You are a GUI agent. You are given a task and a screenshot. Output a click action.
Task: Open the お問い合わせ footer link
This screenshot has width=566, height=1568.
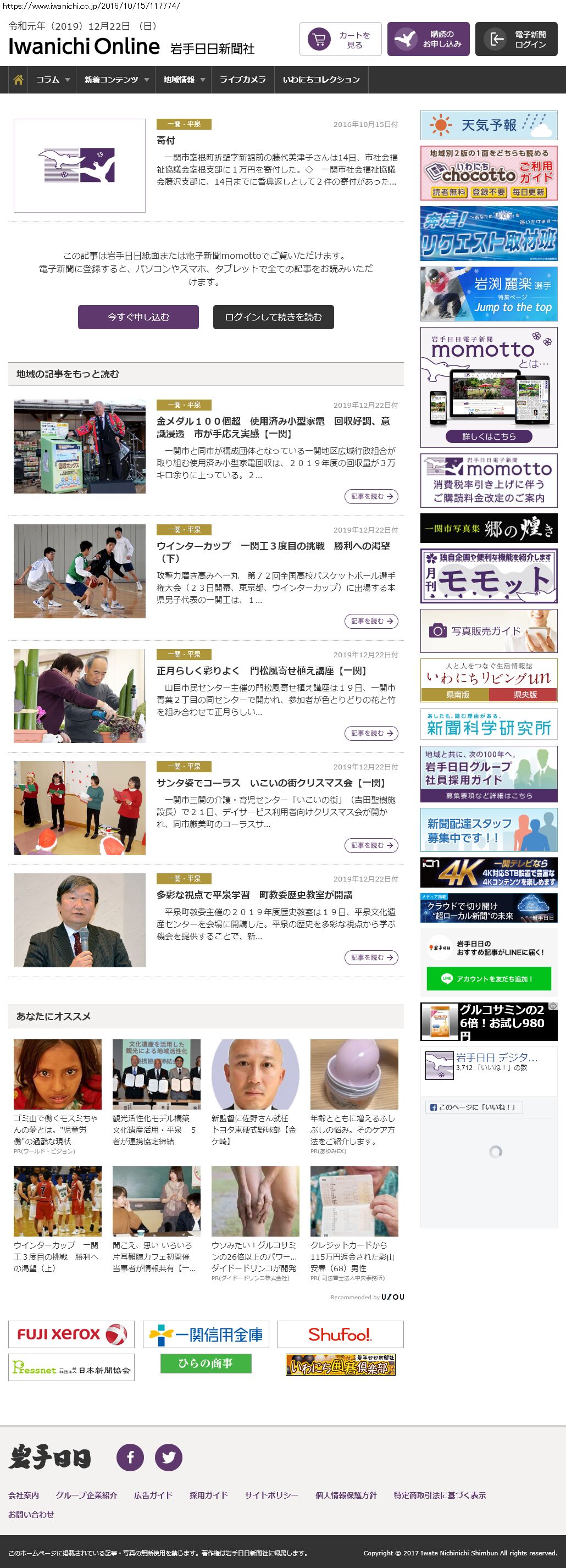tap(31, 1515)
